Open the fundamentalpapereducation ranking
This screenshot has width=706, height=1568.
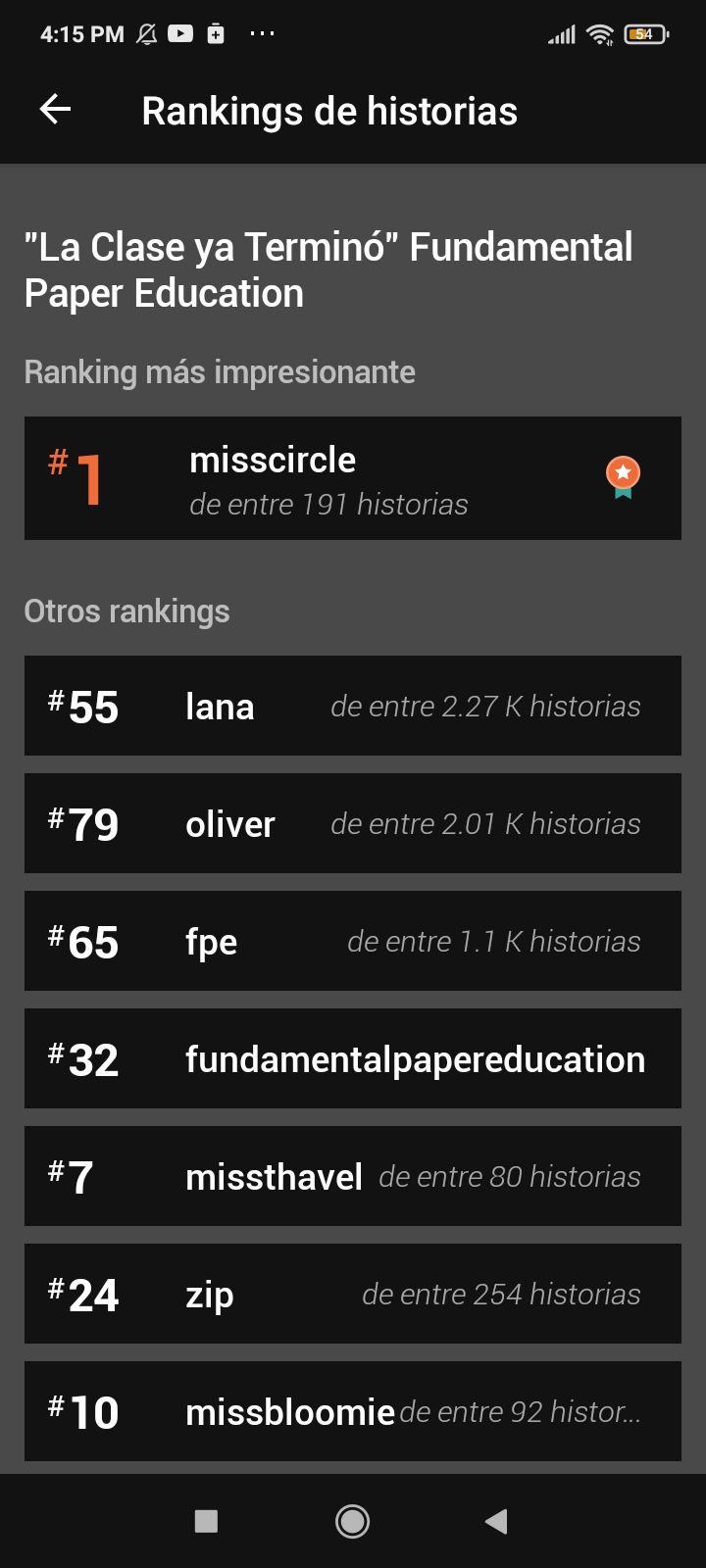(x=353, y=1058)
